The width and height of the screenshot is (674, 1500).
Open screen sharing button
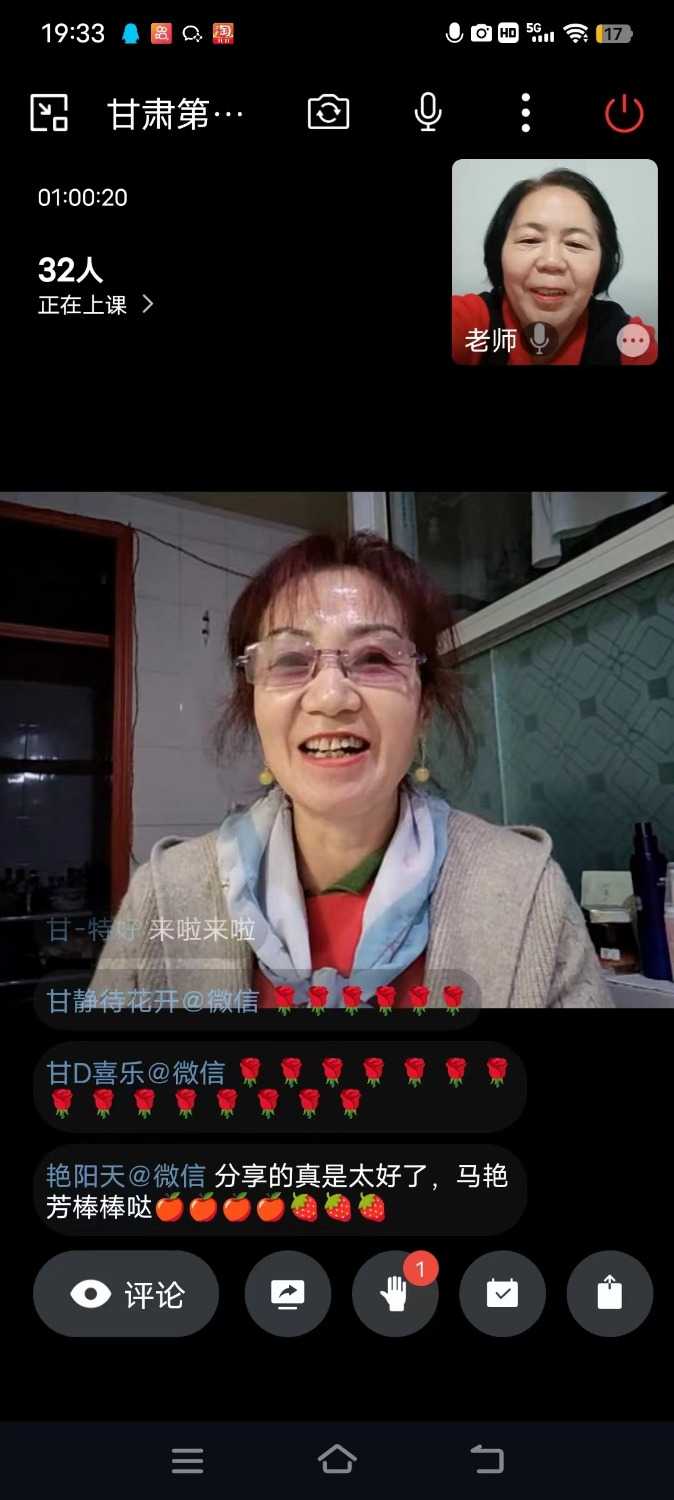287,1294
